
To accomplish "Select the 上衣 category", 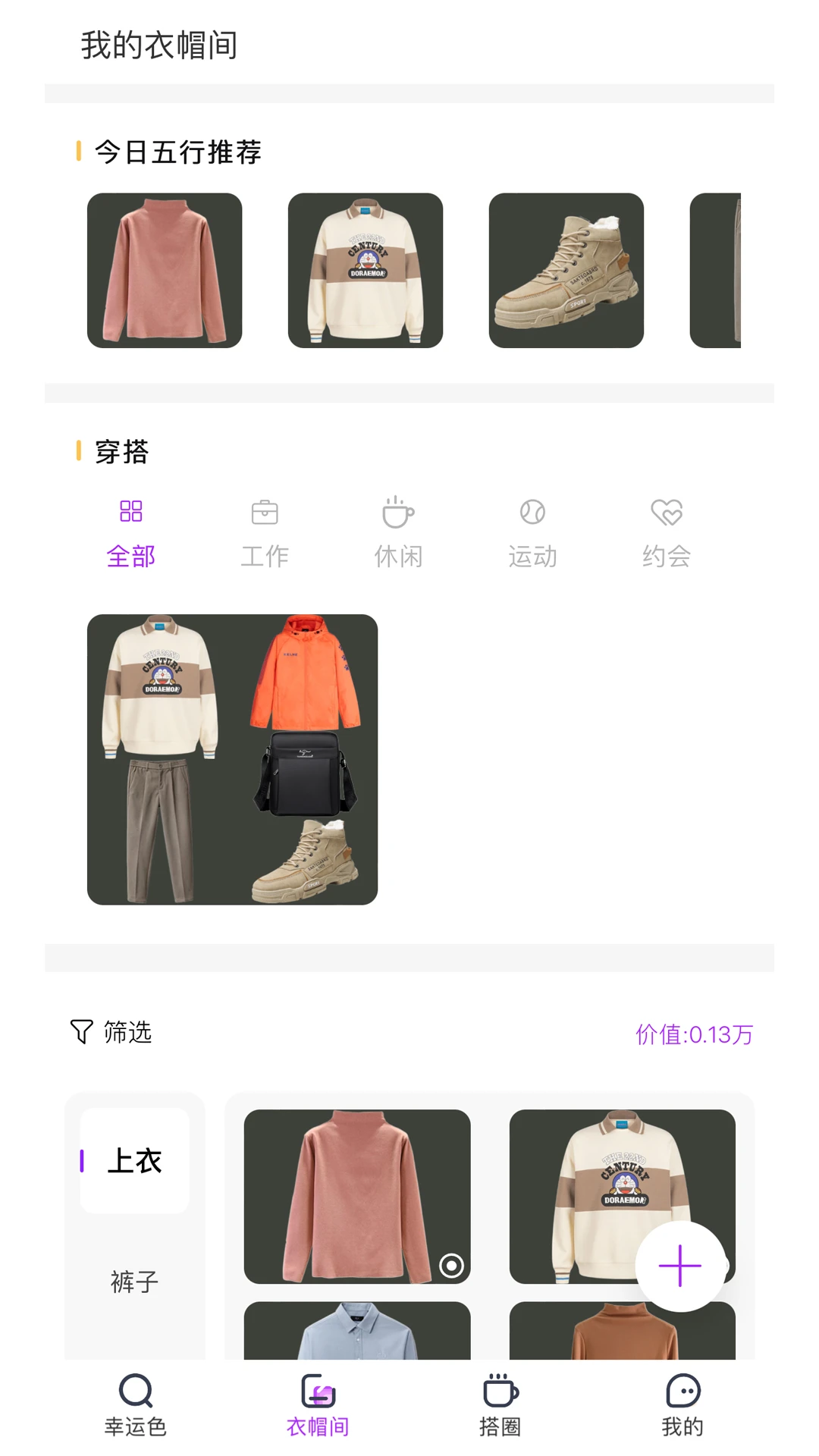I will point(133,1159).
